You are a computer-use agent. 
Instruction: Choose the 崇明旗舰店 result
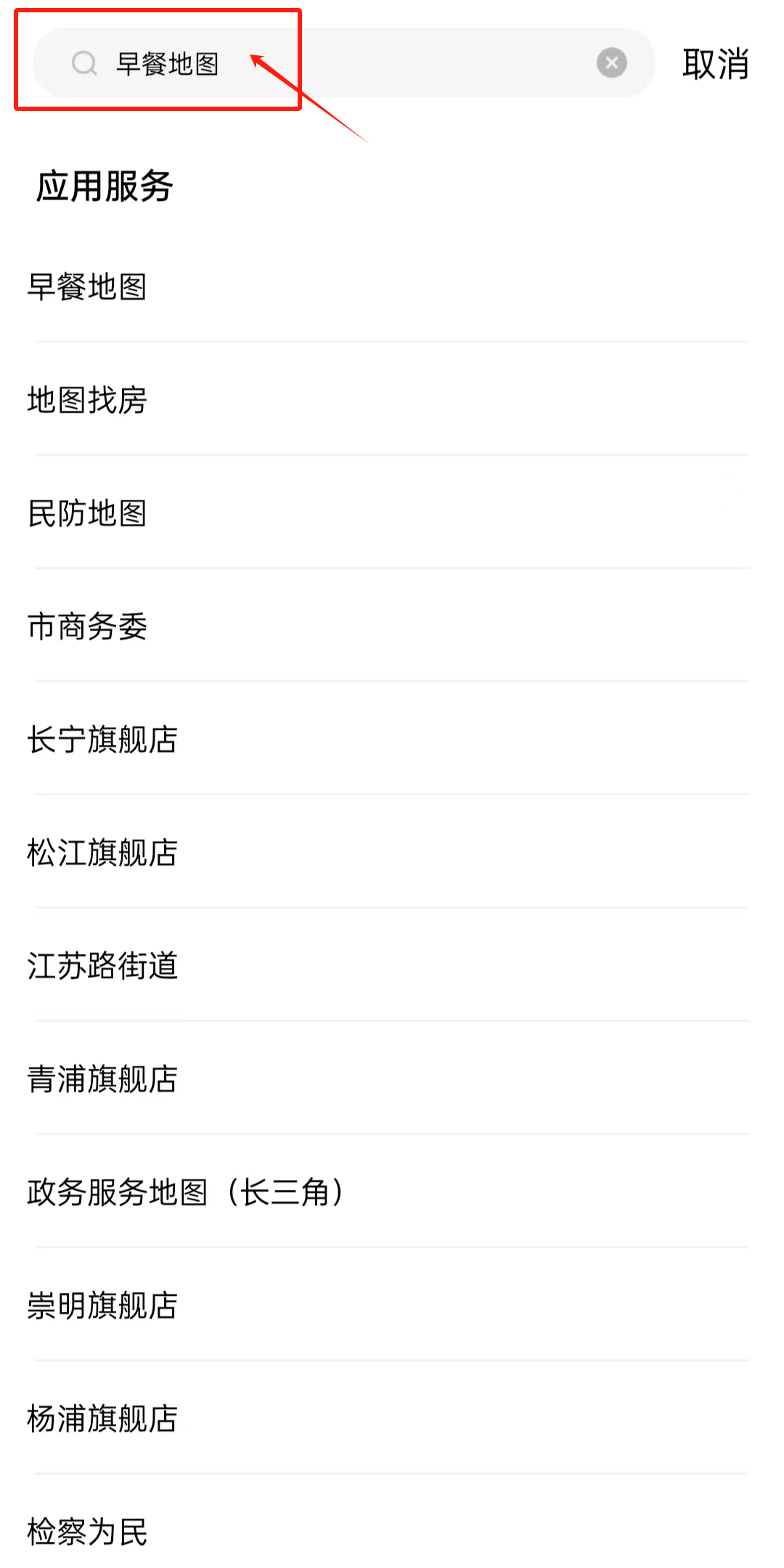pyautogui.click(x=102, y=1305)
